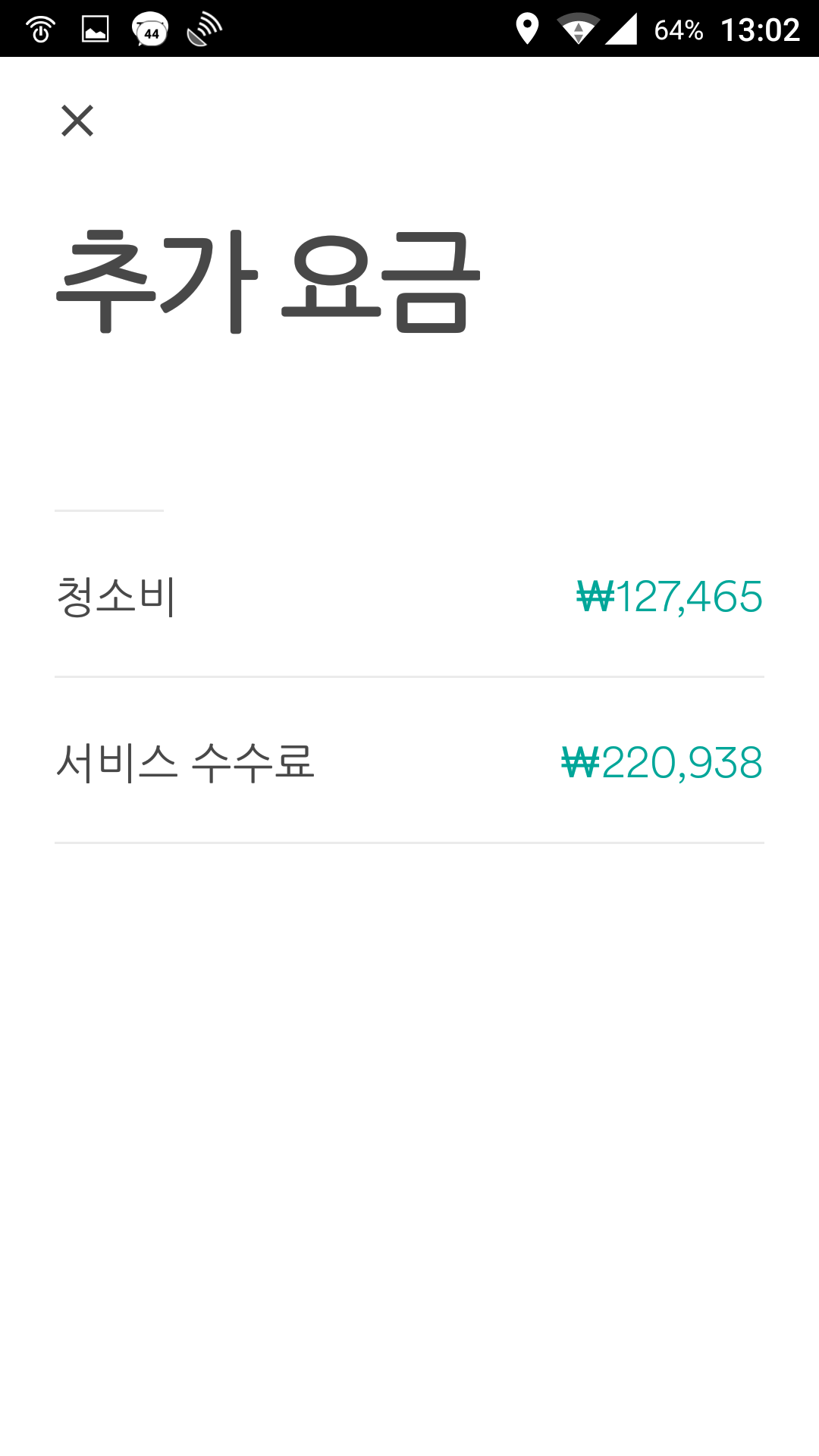Close the 추가 요금 screen

pyautogui.click(x=77, y=121)
